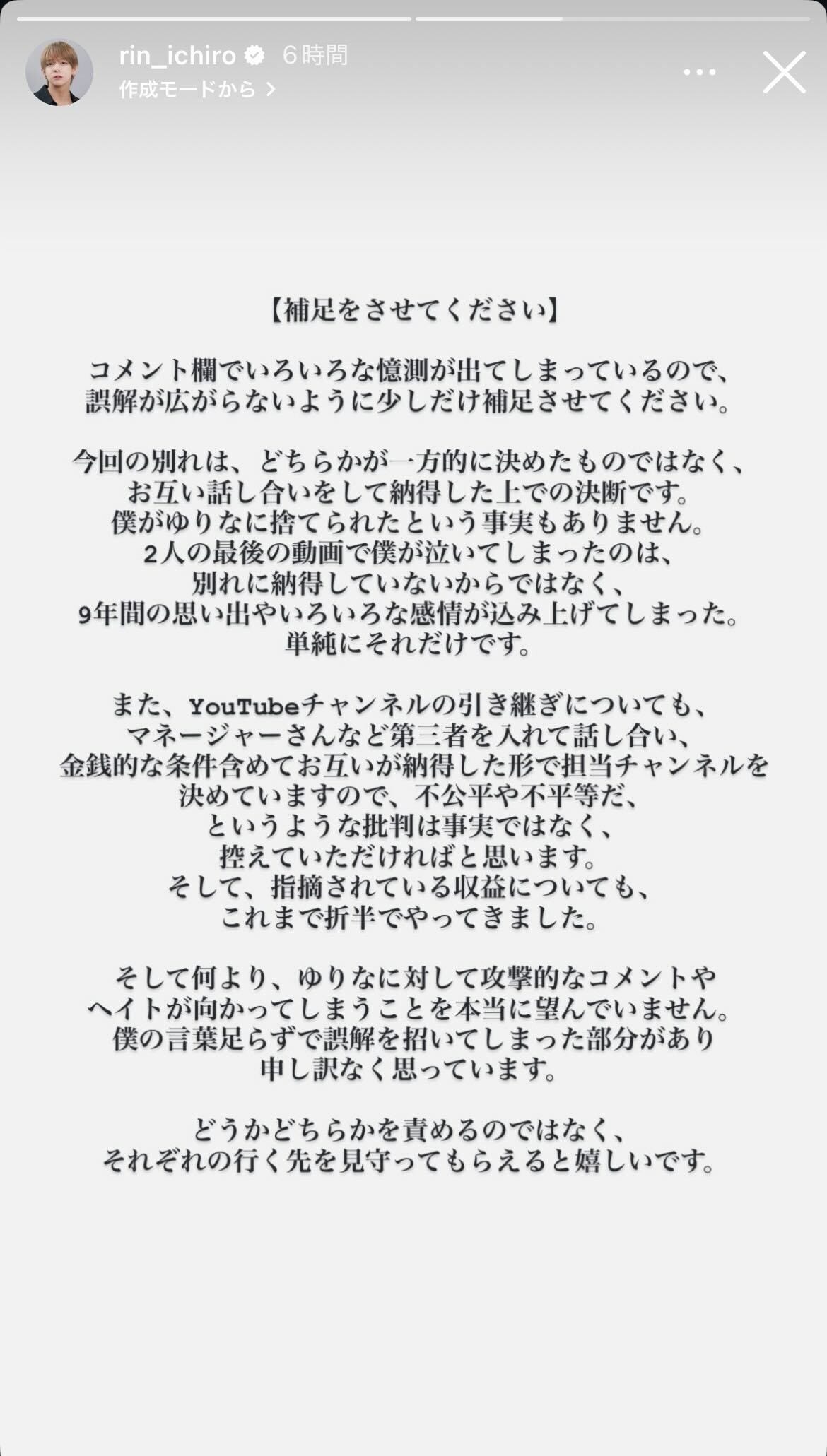Open the three-dot options menu

tap(699, 72)
